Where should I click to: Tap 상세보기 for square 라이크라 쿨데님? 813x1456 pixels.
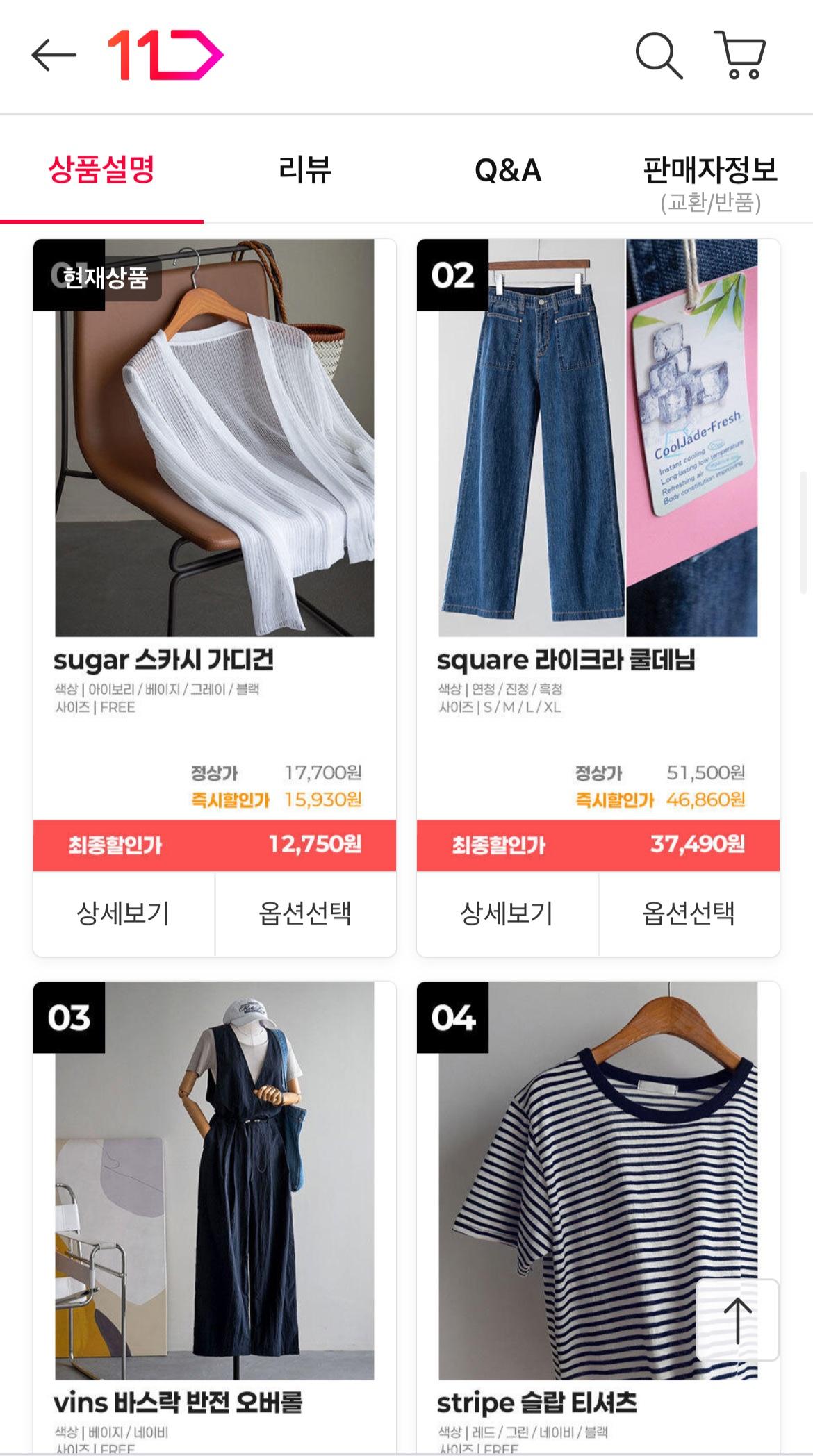click(507, 913)
